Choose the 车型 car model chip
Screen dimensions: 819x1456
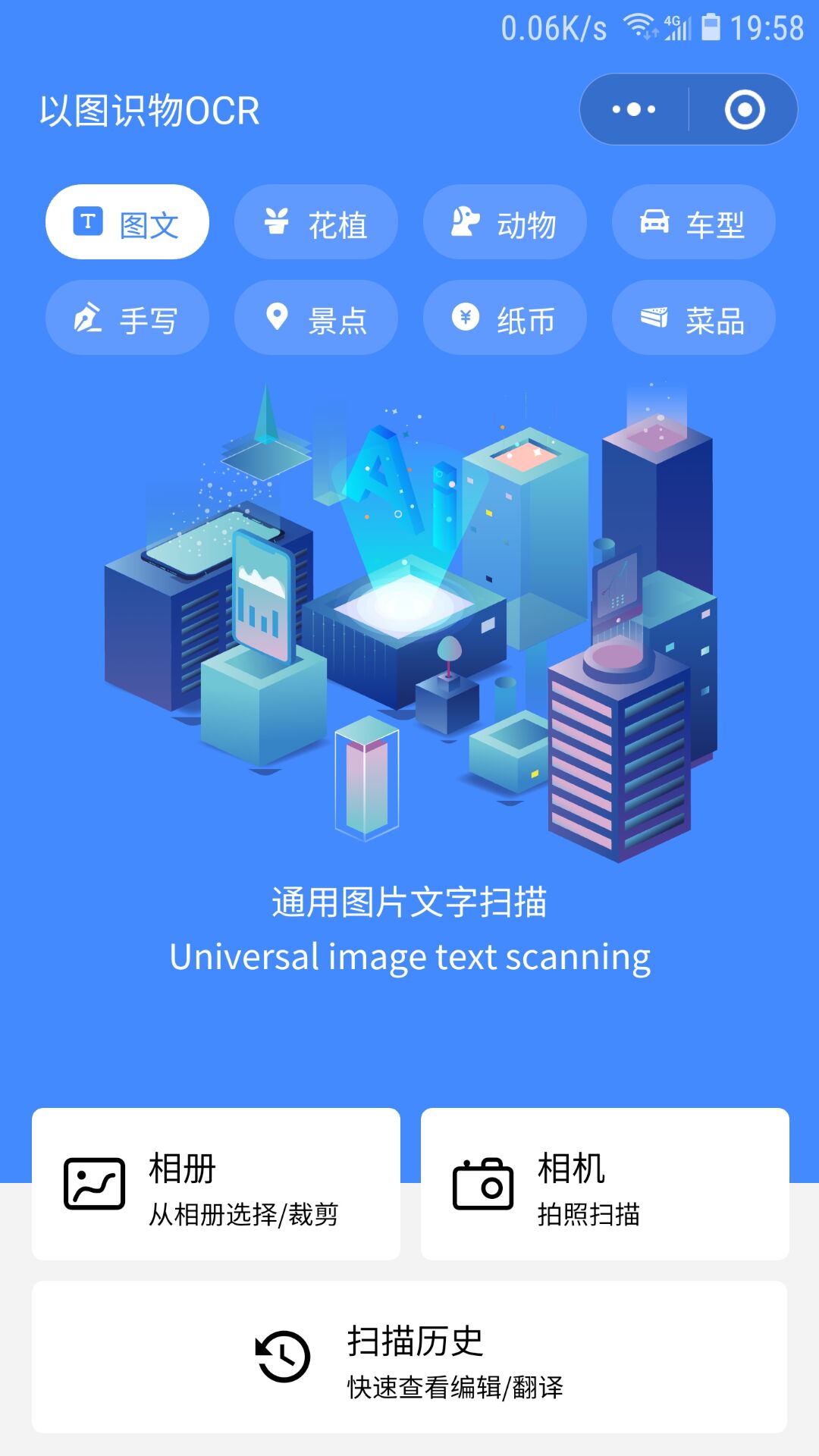click(694, 222)
